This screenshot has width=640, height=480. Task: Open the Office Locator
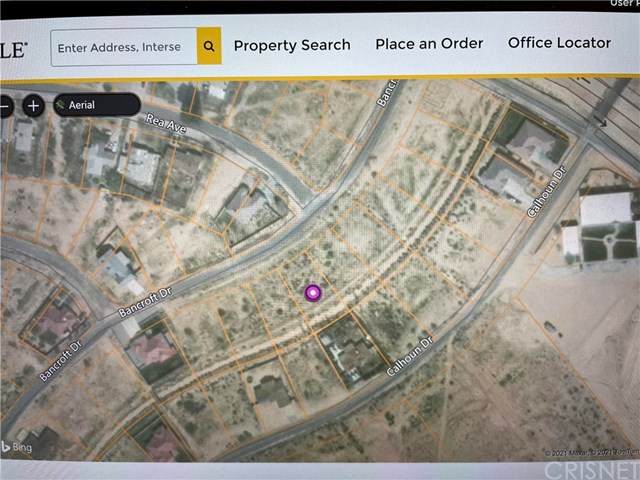[559, 42]
